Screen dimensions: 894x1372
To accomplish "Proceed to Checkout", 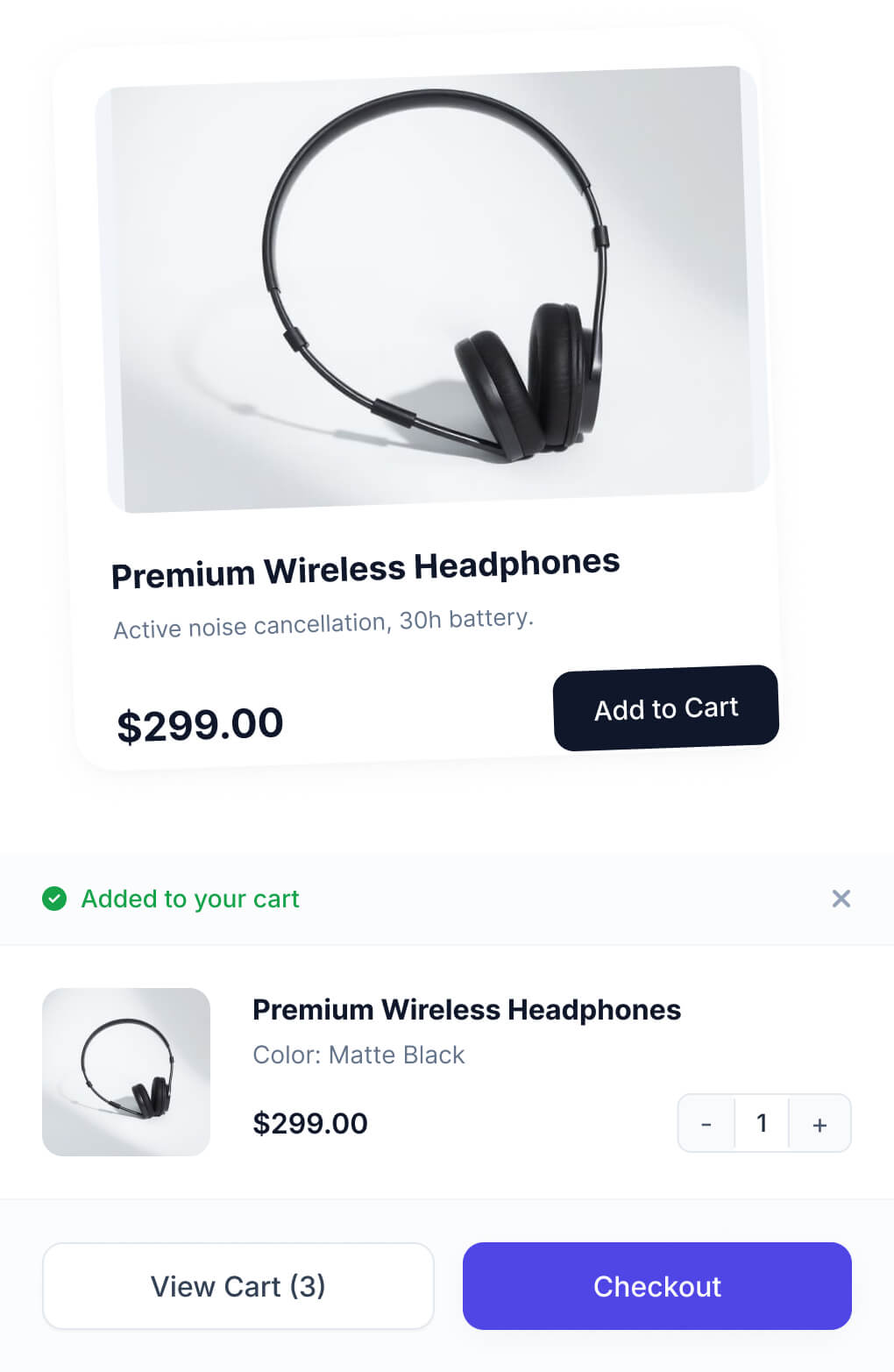I will [656, 1286].
